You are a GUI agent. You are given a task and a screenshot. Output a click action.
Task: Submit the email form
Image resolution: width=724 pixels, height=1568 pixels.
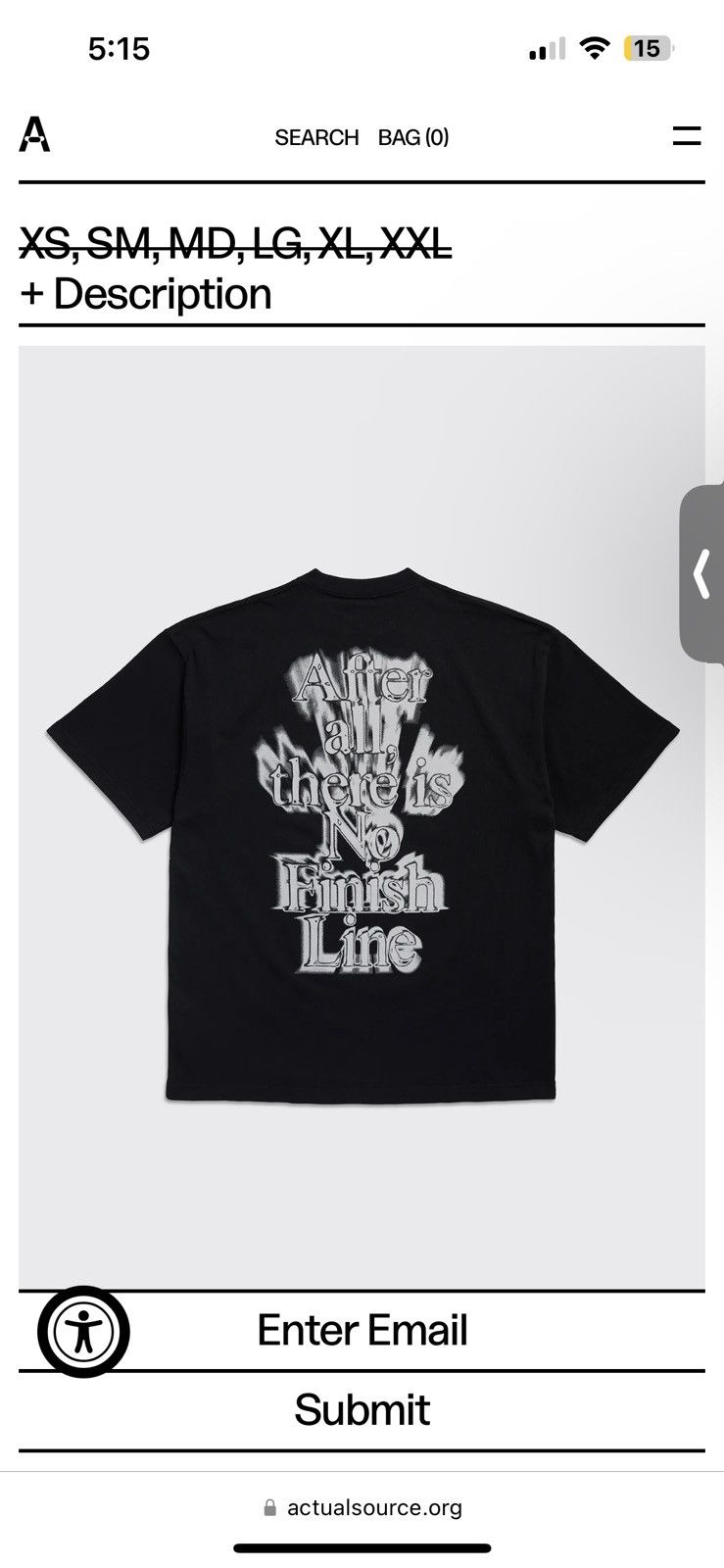pyautogui.click(x=362, y=1410)
